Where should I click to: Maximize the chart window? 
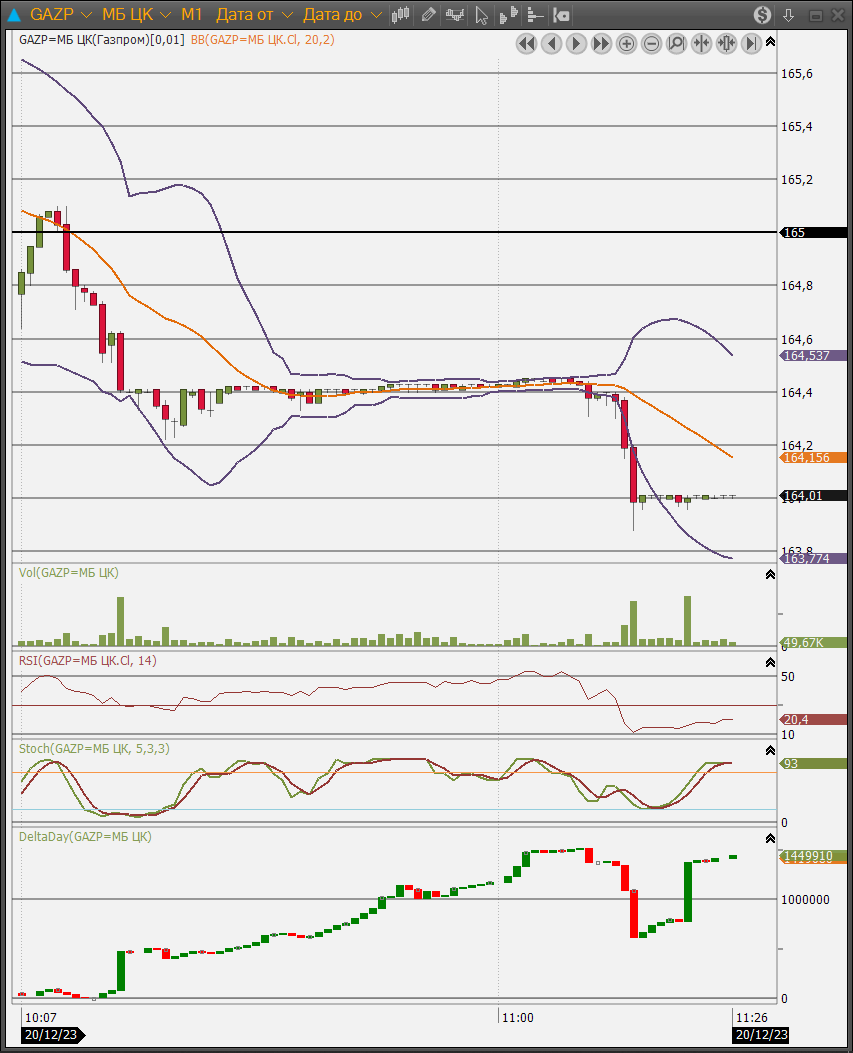pyautogui.click(x=814, y=15)
